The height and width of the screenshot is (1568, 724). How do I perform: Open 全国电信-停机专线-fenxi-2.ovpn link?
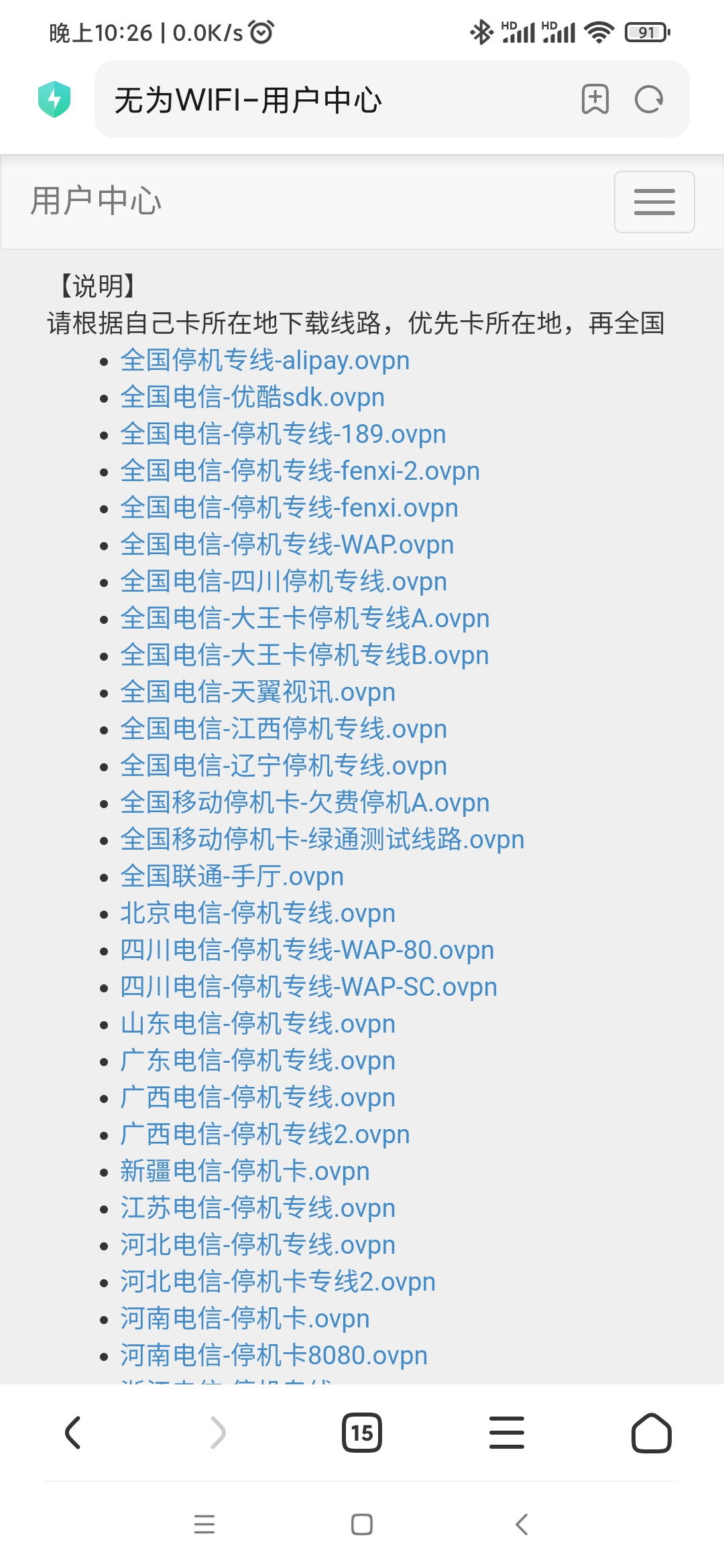click(300, 471)
